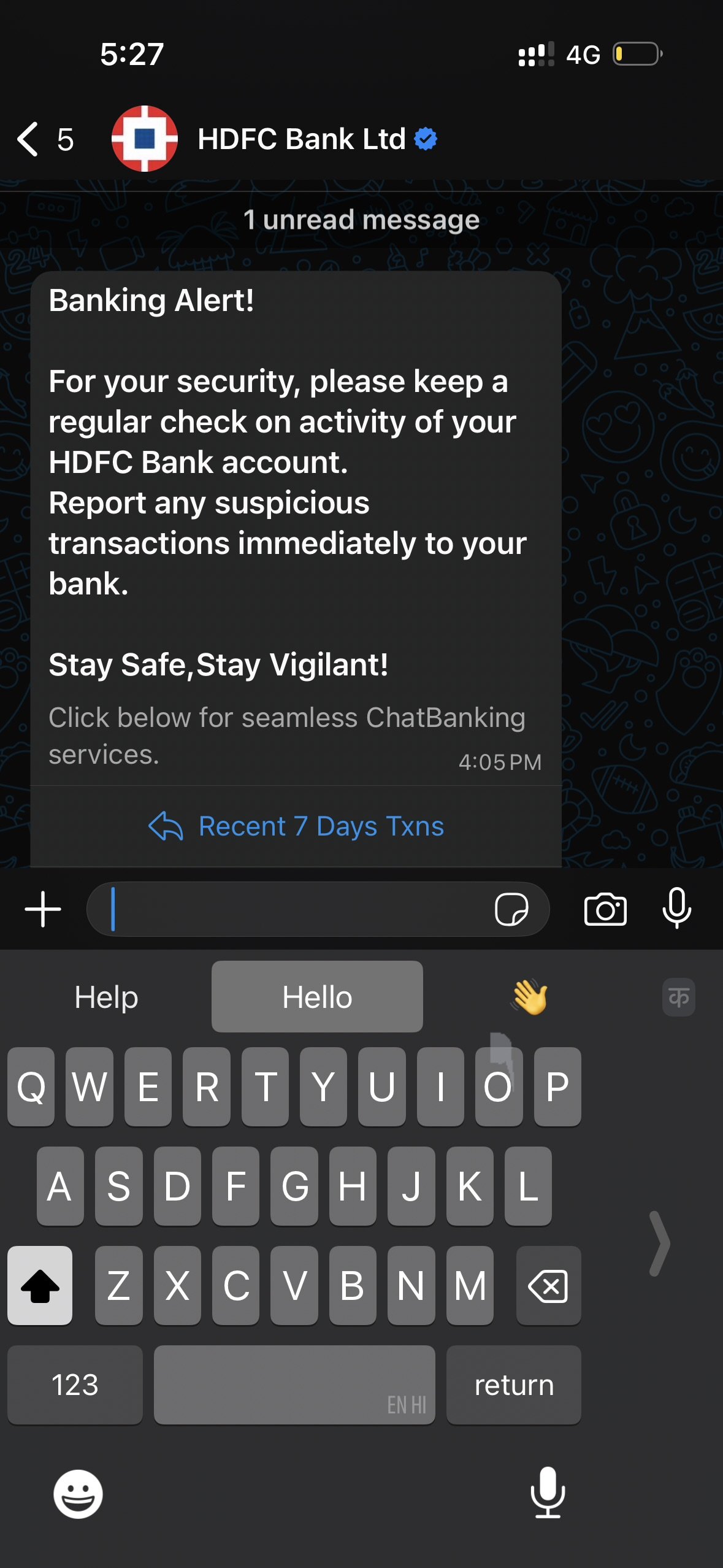Open the emoji keyboard
723x1568 pixels.
click(78, 1494)
